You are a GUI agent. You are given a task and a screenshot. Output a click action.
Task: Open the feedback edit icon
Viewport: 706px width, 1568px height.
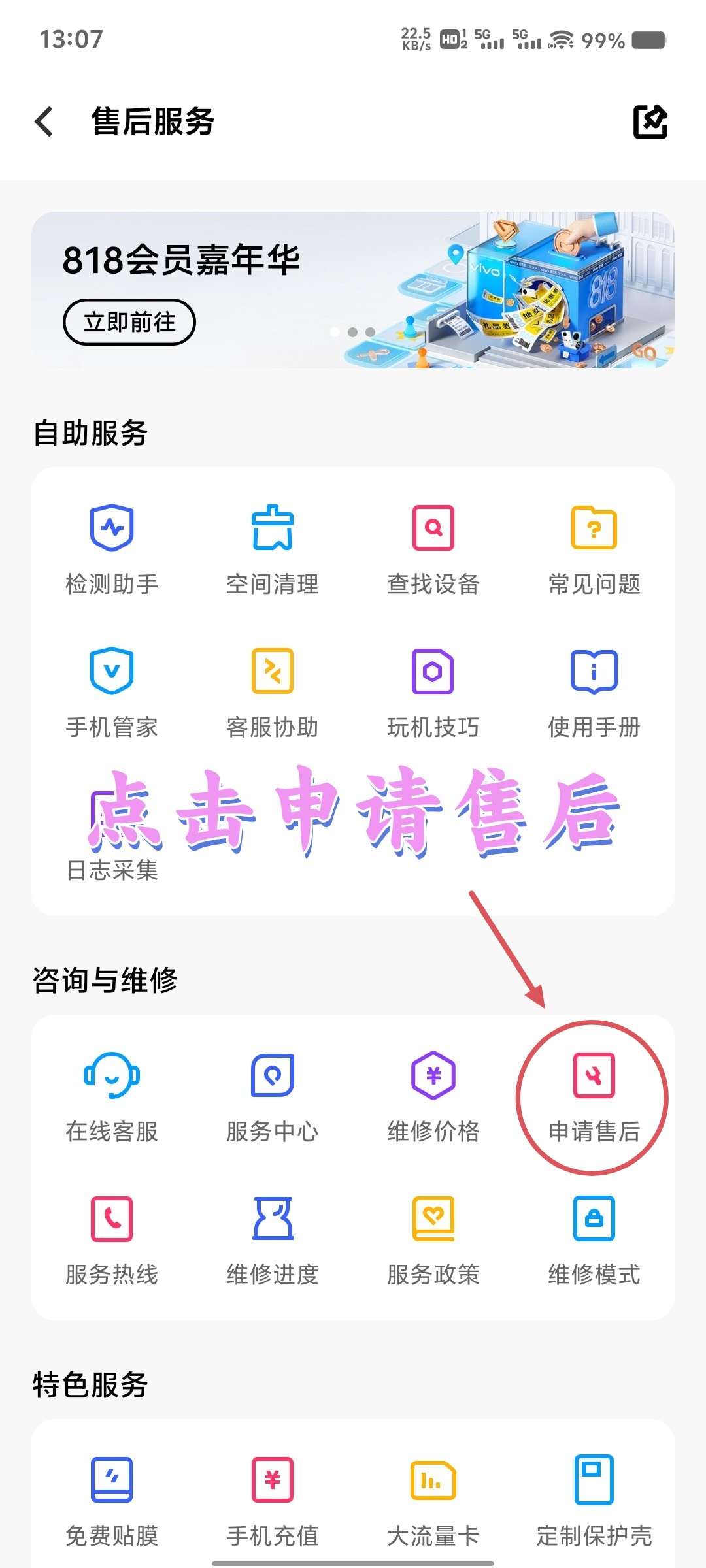650,122
